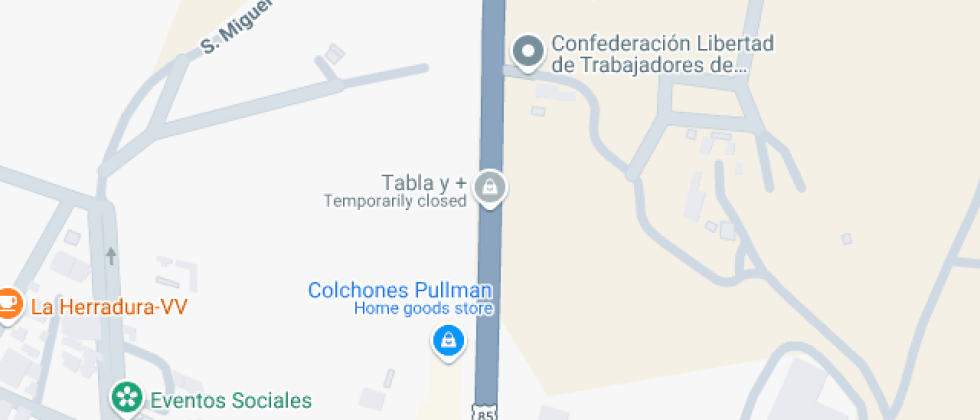Open Colchones Pullman home goods store pin
The height and width of the screenshot is (420, 980).
(448, 342)
